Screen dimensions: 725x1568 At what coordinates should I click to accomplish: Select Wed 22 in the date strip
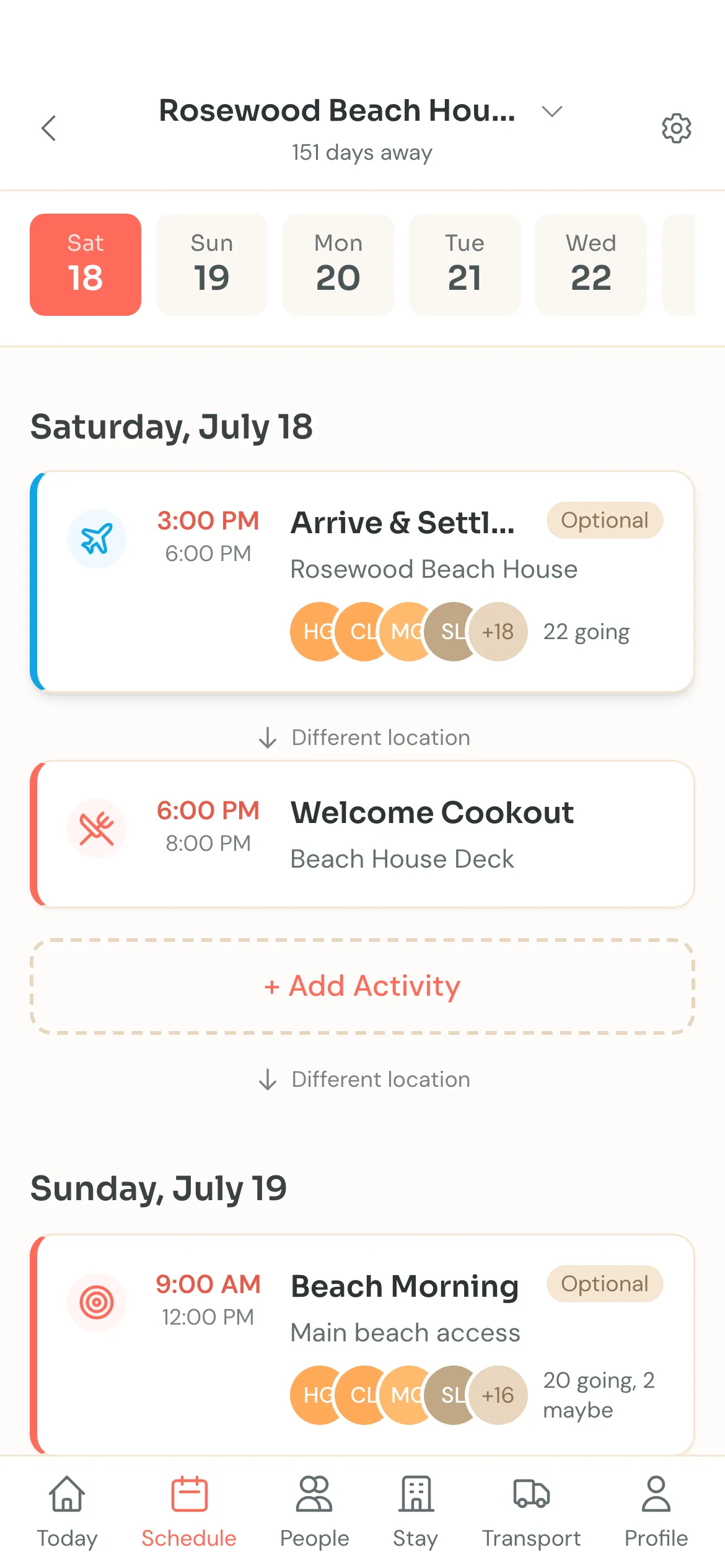pos(591,262)
